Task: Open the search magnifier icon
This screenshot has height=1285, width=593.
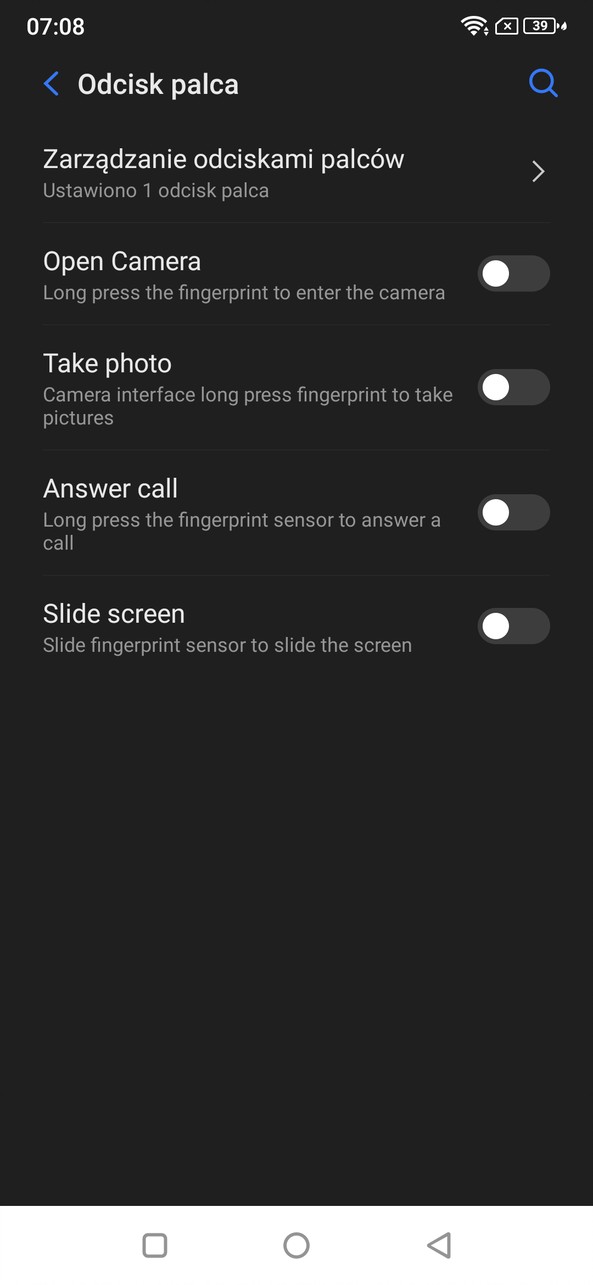Action: 543,83
